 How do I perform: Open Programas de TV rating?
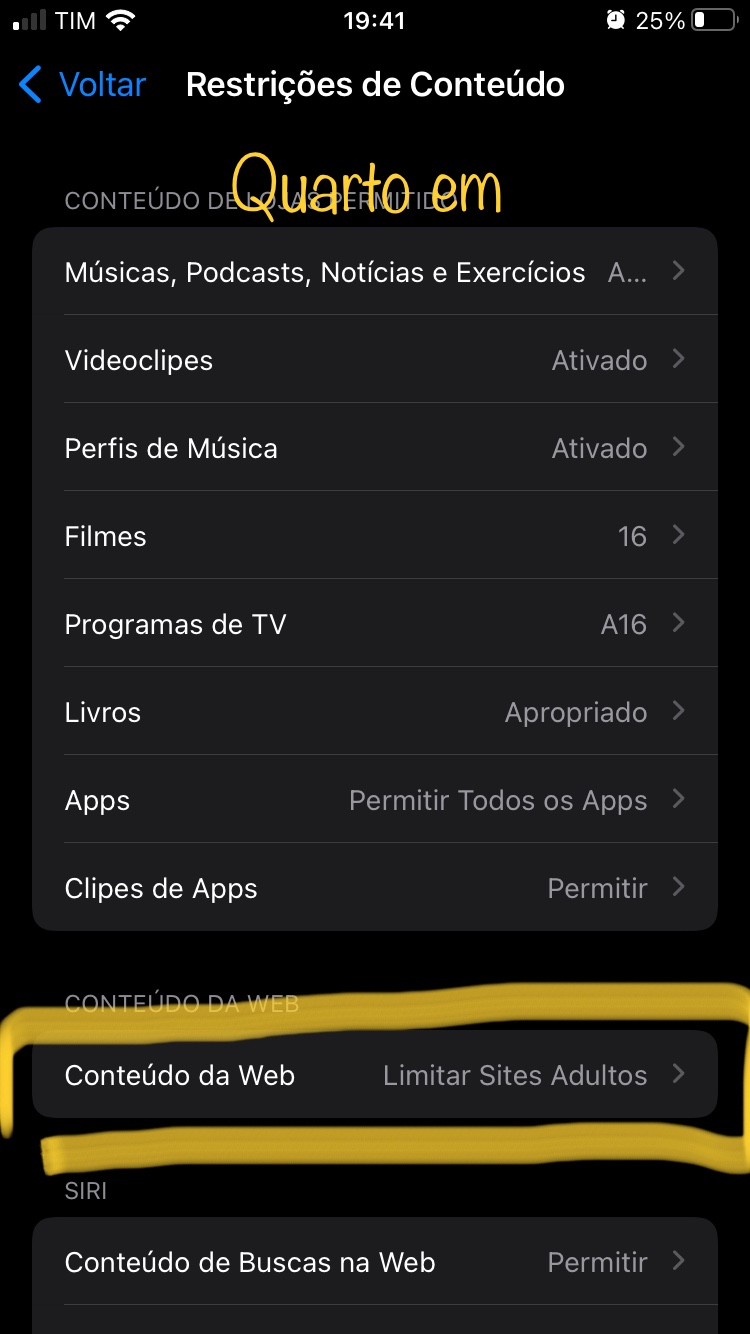tap(374, 624)
